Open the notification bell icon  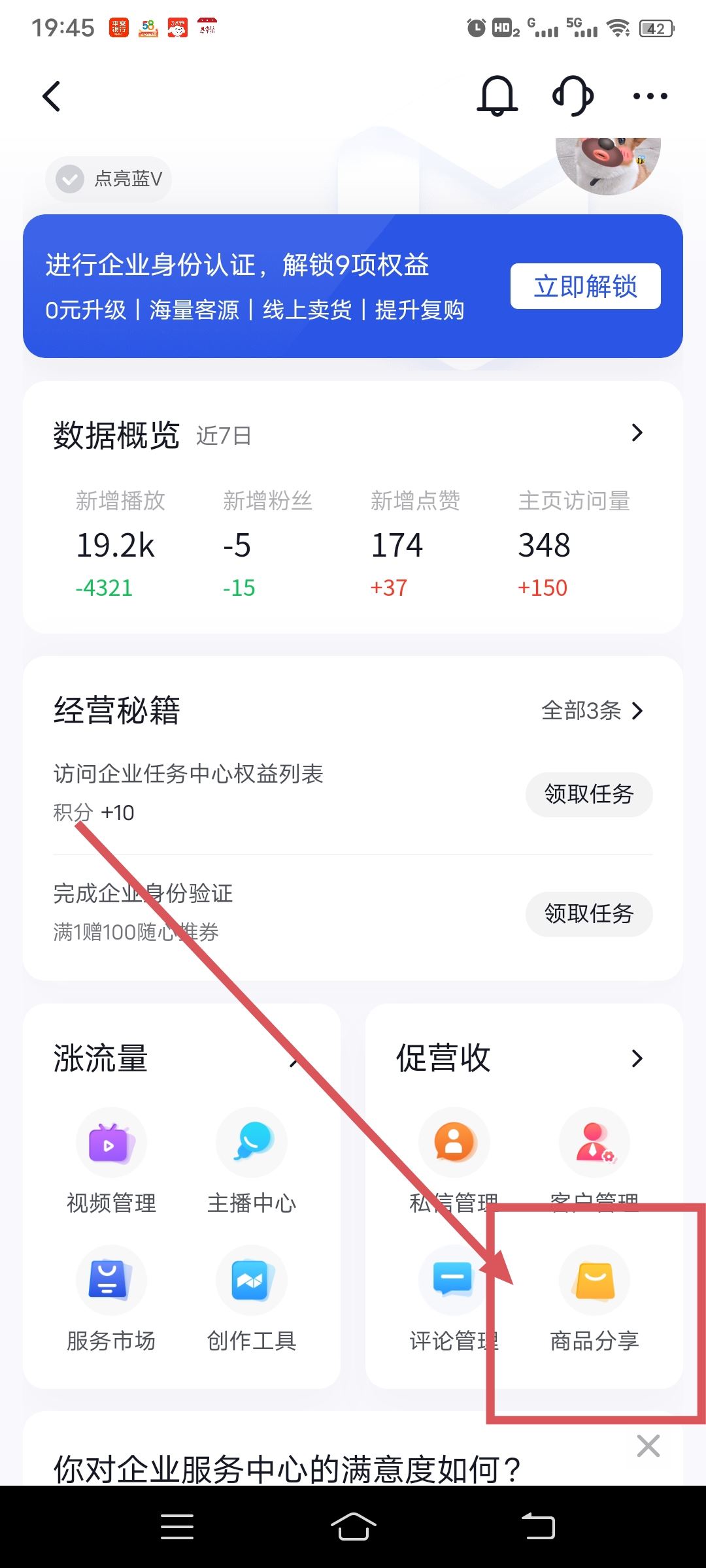497,95
